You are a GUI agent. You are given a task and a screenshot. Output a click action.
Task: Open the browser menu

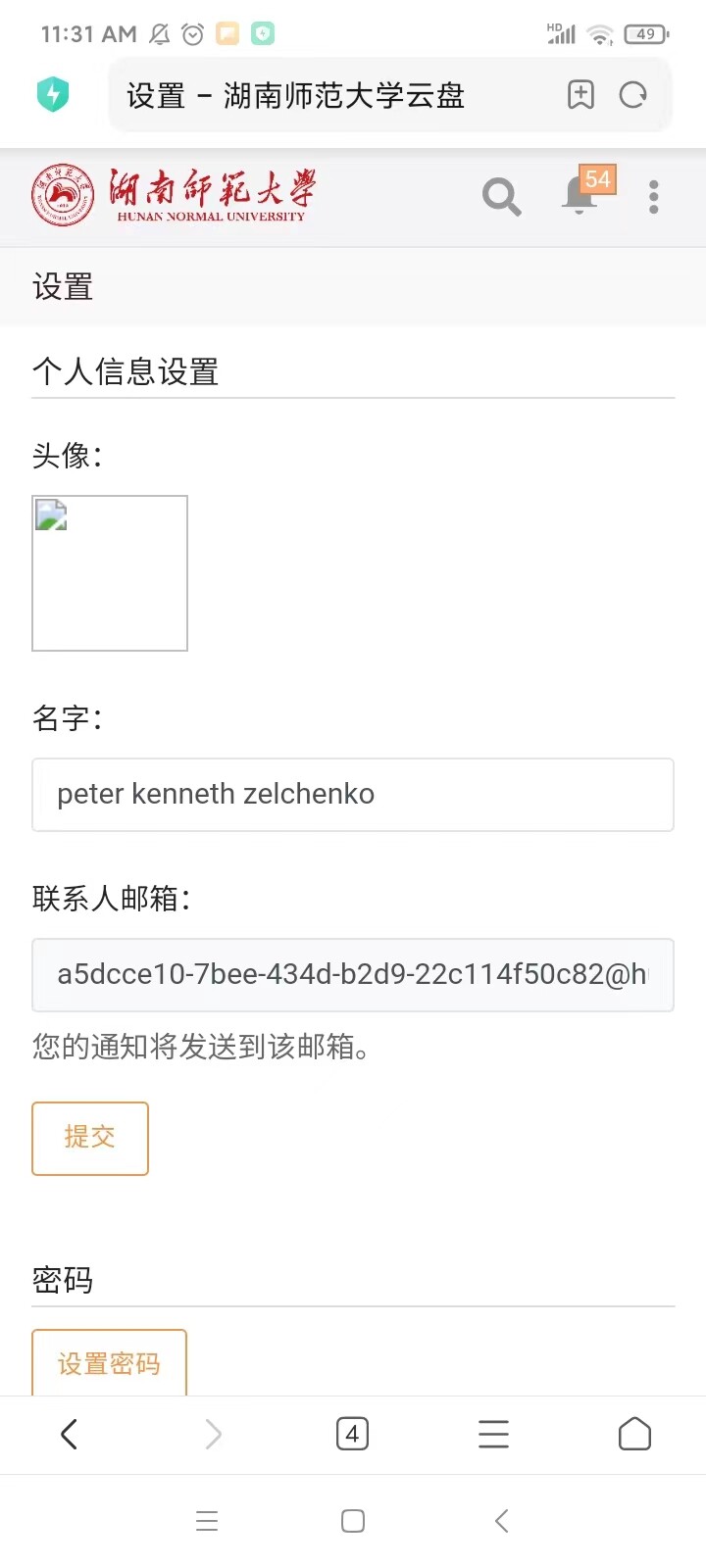click(493, 1435)
